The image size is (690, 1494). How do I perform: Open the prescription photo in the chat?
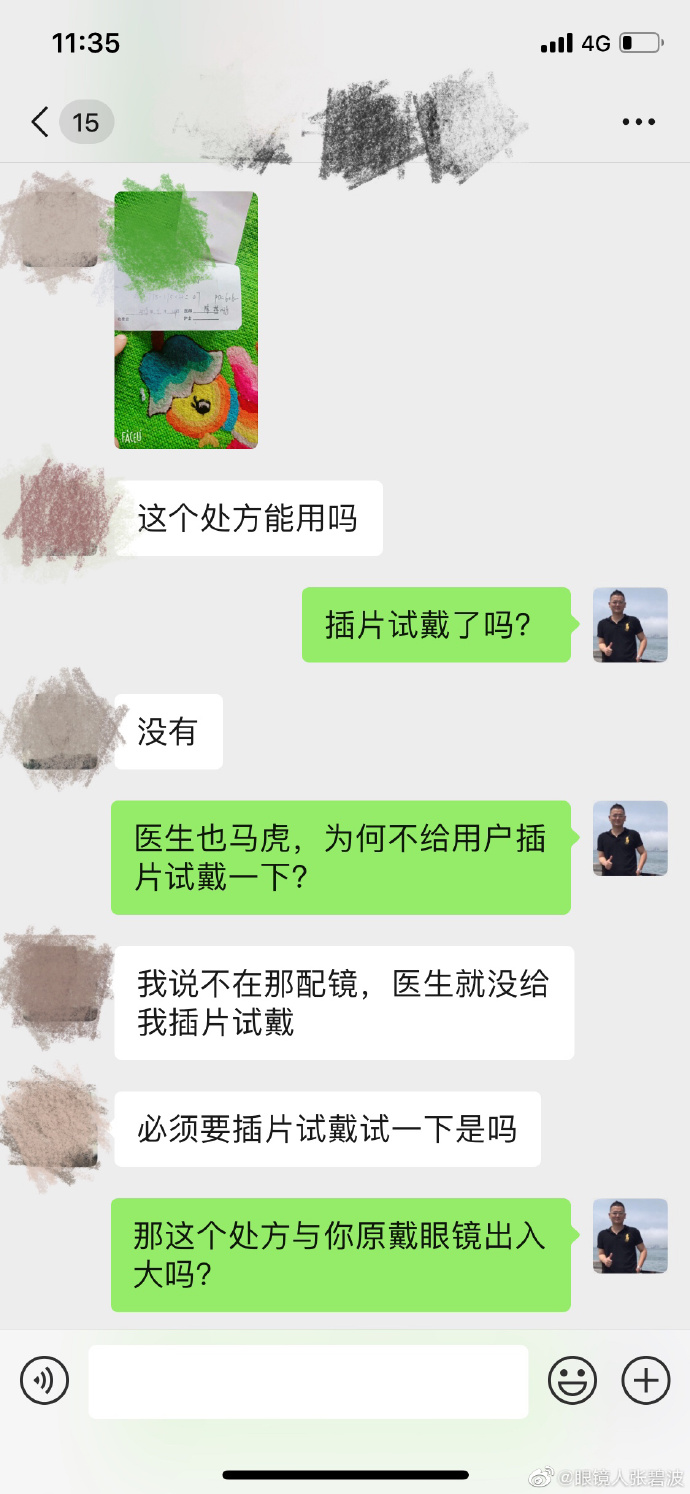[x=186, y=320]
